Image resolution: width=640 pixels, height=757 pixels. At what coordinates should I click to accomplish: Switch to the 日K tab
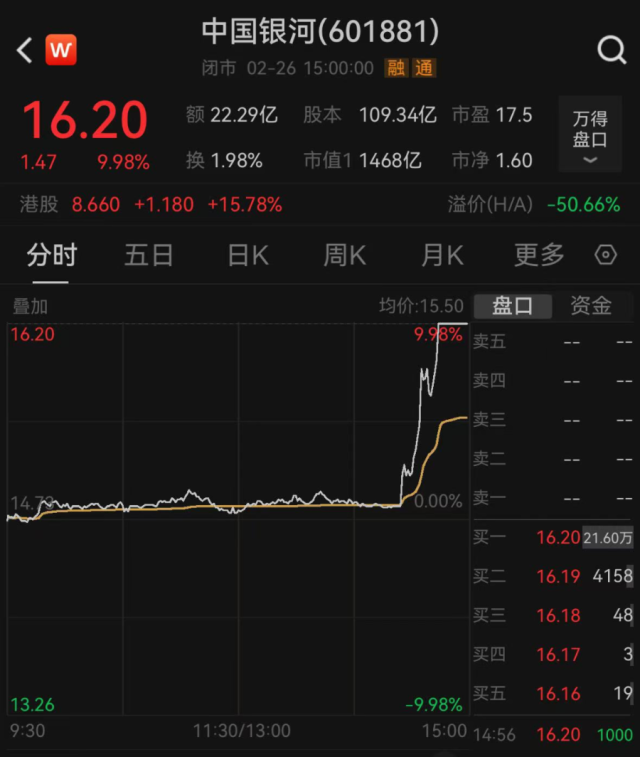pyautogui.click(x=248, y=255)
